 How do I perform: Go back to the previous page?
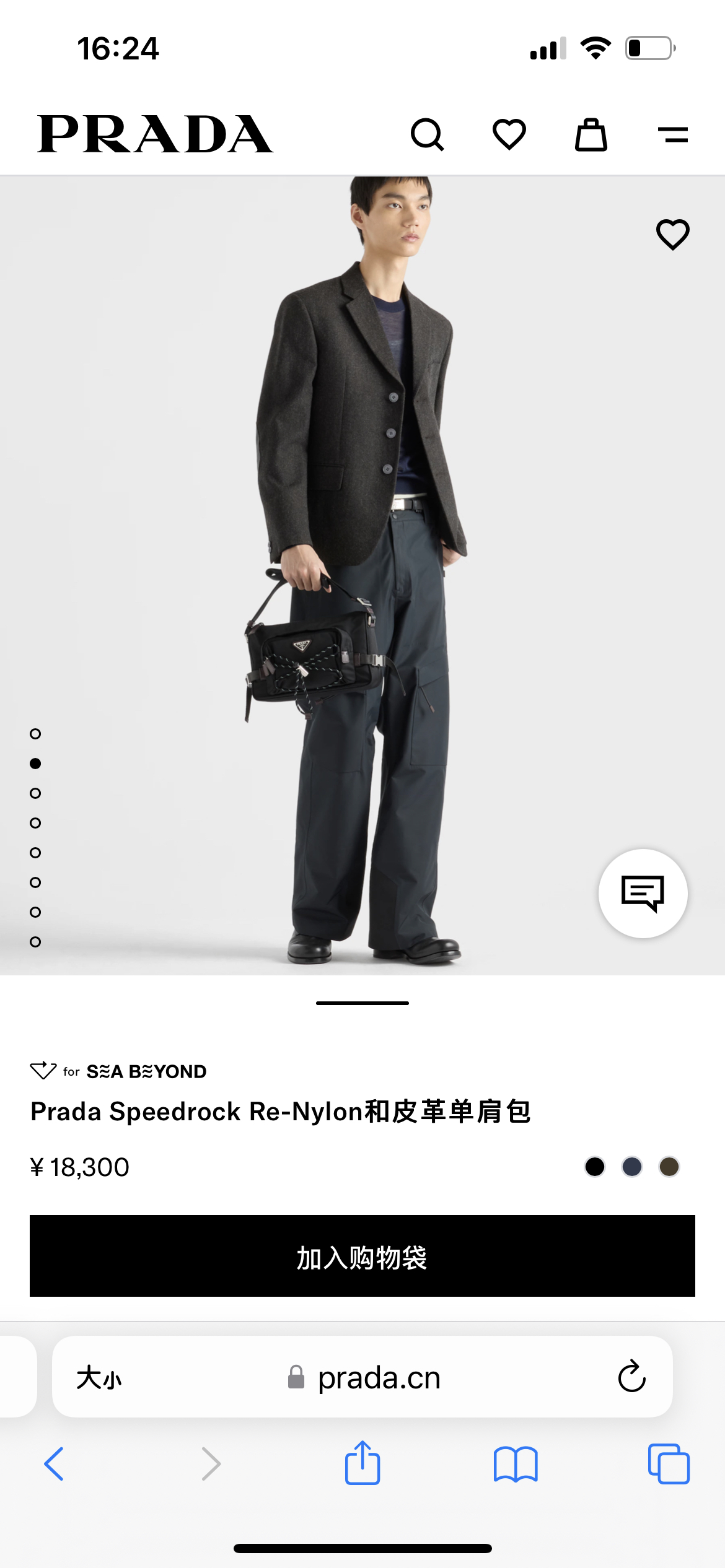(x=54, y=1464)
